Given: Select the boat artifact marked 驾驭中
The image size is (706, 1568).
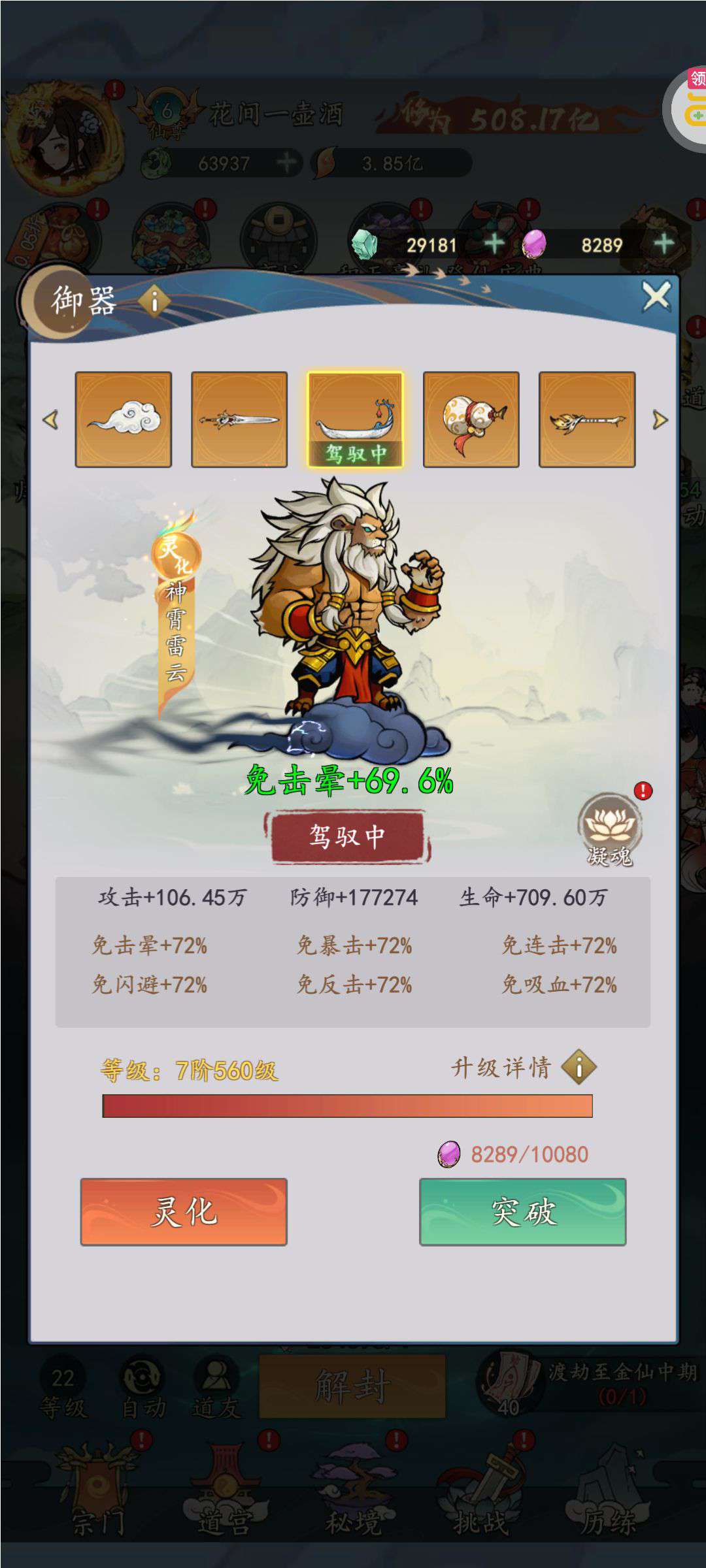Looking at the screenshot, I should coord(355,419).
